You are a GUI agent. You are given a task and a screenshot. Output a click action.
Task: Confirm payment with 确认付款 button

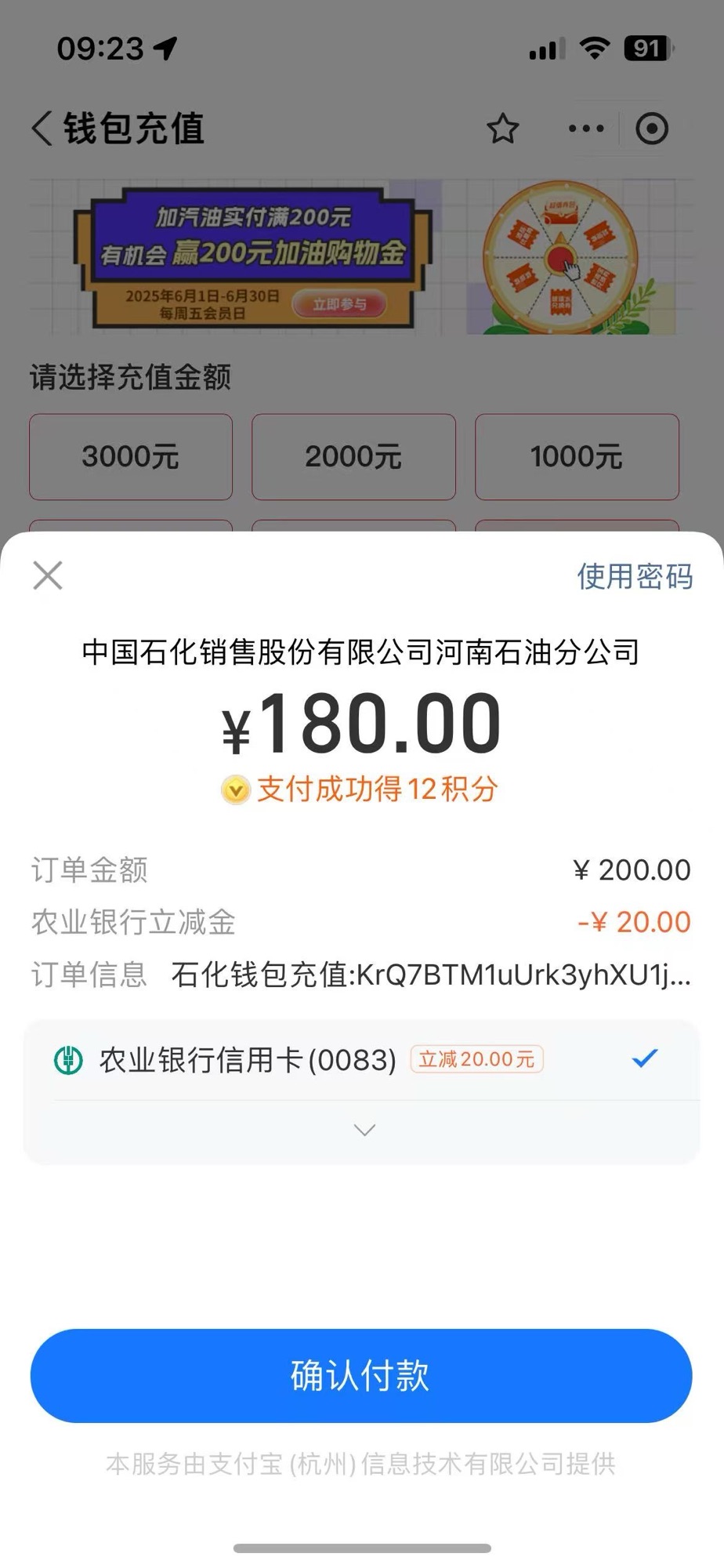[361, 1376]
